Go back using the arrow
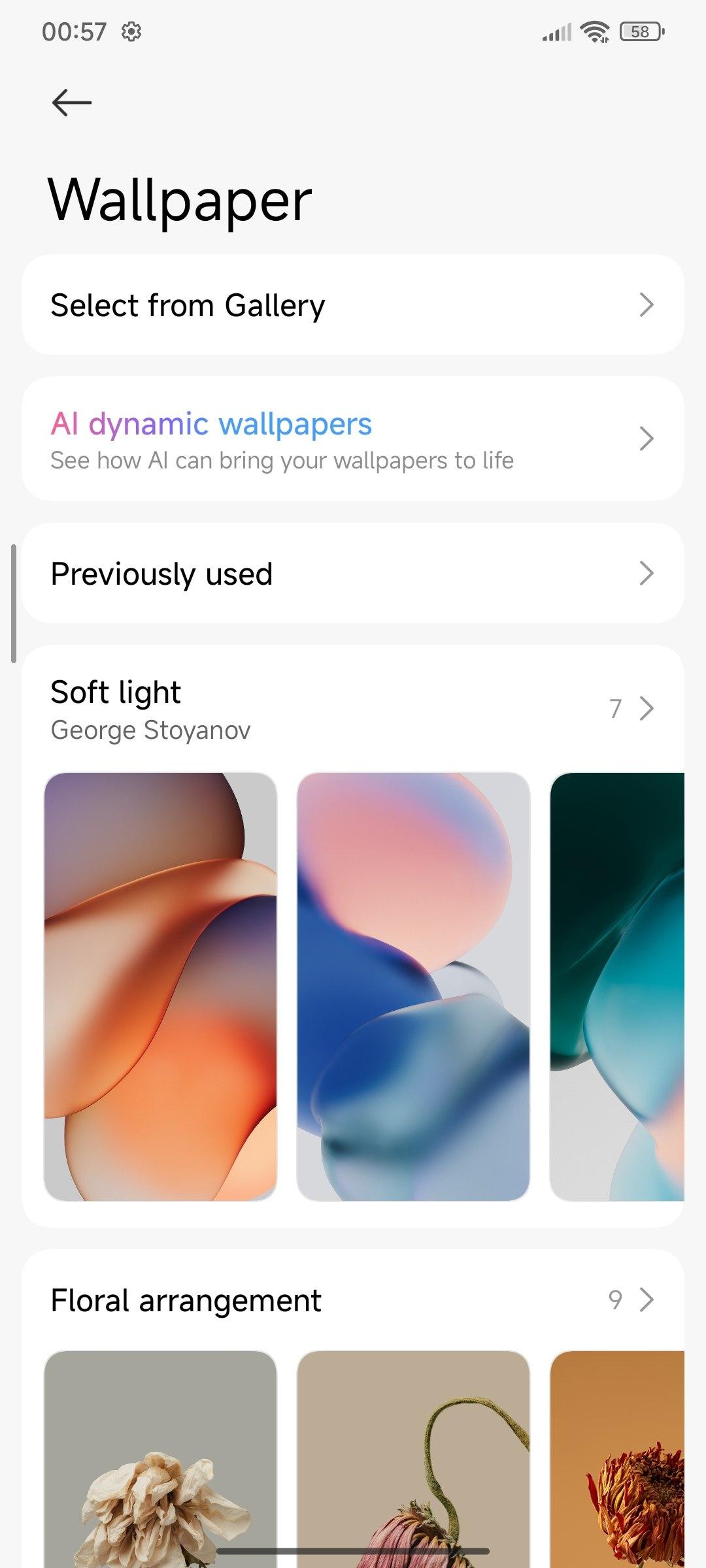 [x=71, y=103]
